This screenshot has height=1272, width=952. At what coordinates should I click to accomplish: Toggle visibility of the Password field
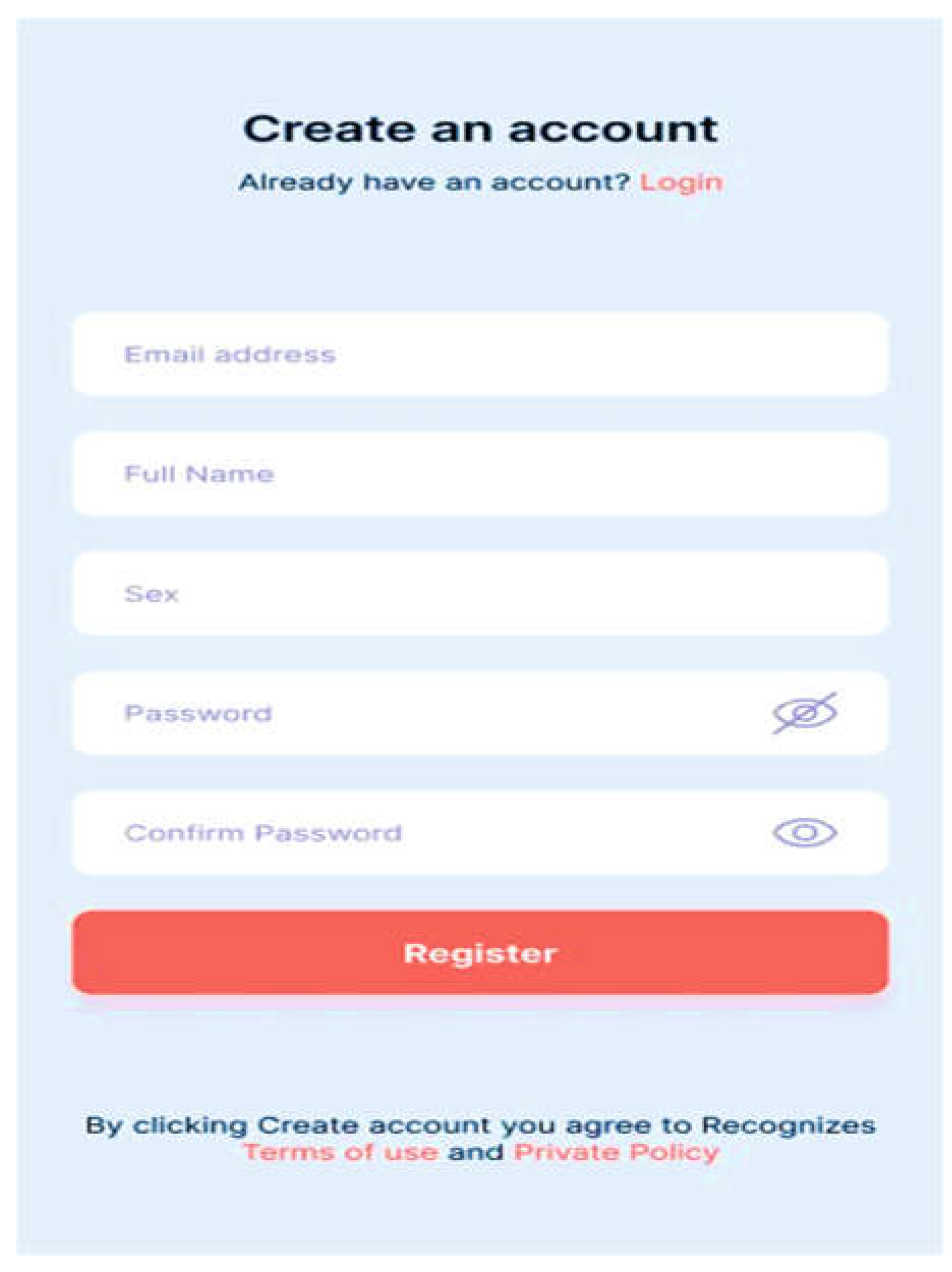click(804, 714)
